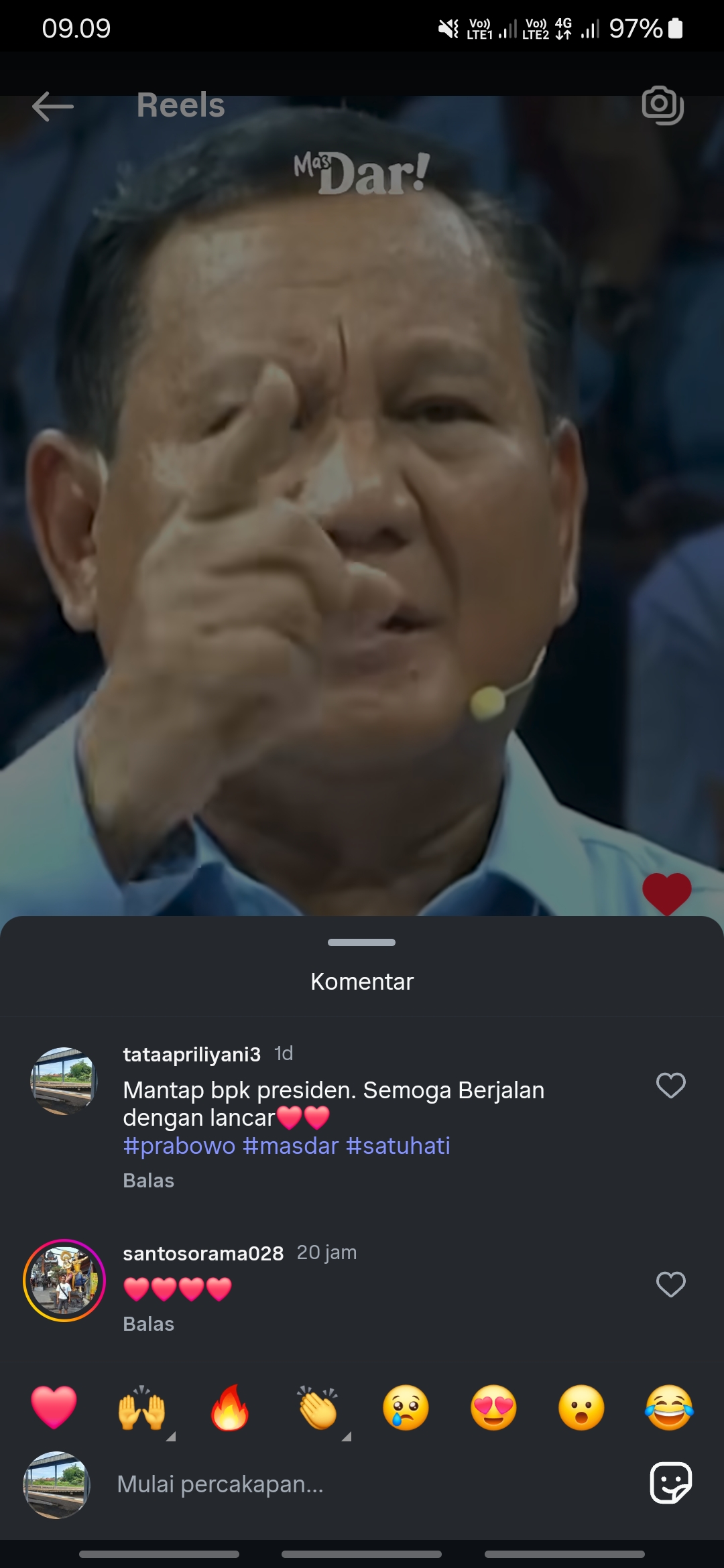Reply to santosorama028 via Balas
The width and height of the screenshot is (724, 1568).
(148, 1324)
